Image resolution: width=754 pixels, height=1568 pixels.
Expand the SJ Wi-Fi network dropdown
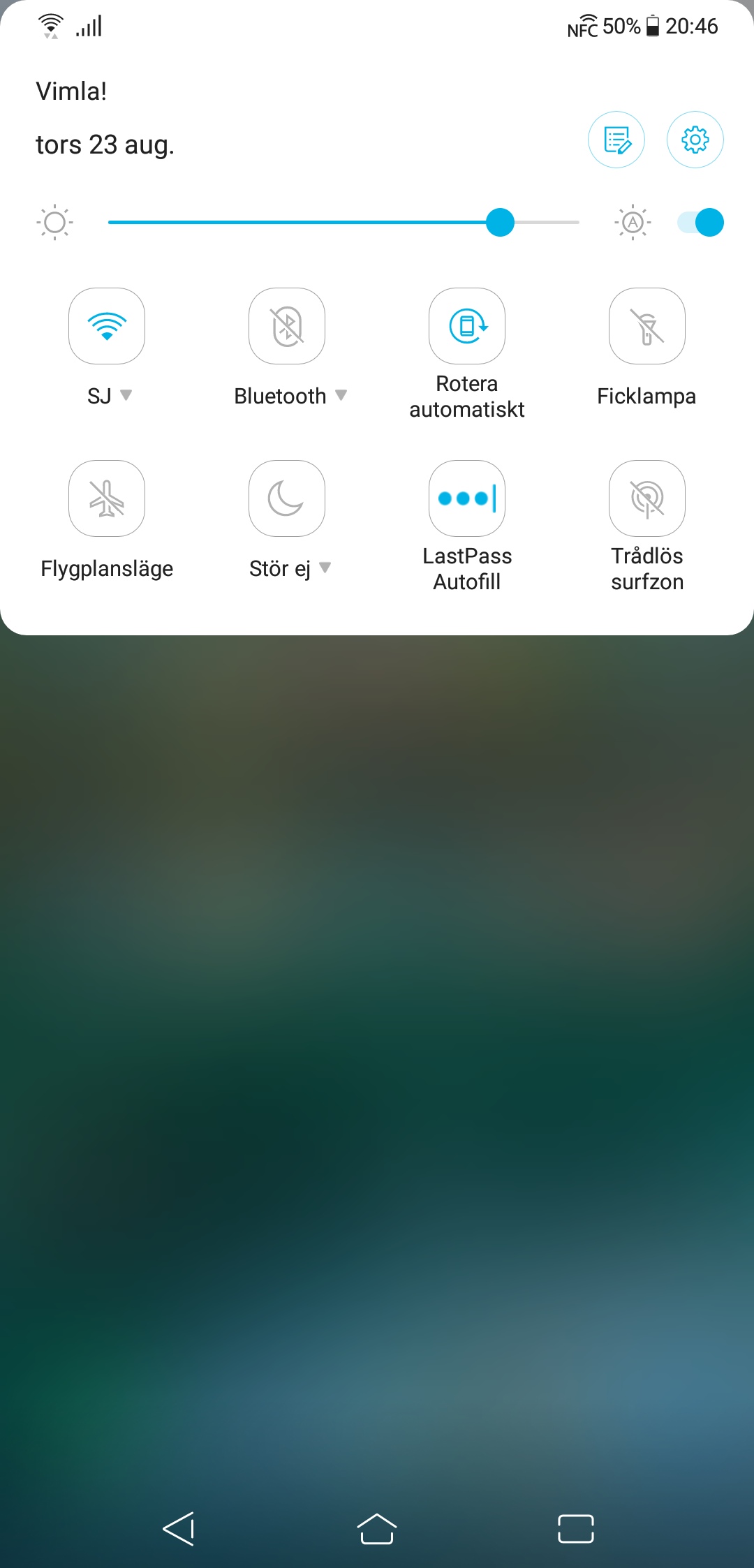(x=126, y=396)
